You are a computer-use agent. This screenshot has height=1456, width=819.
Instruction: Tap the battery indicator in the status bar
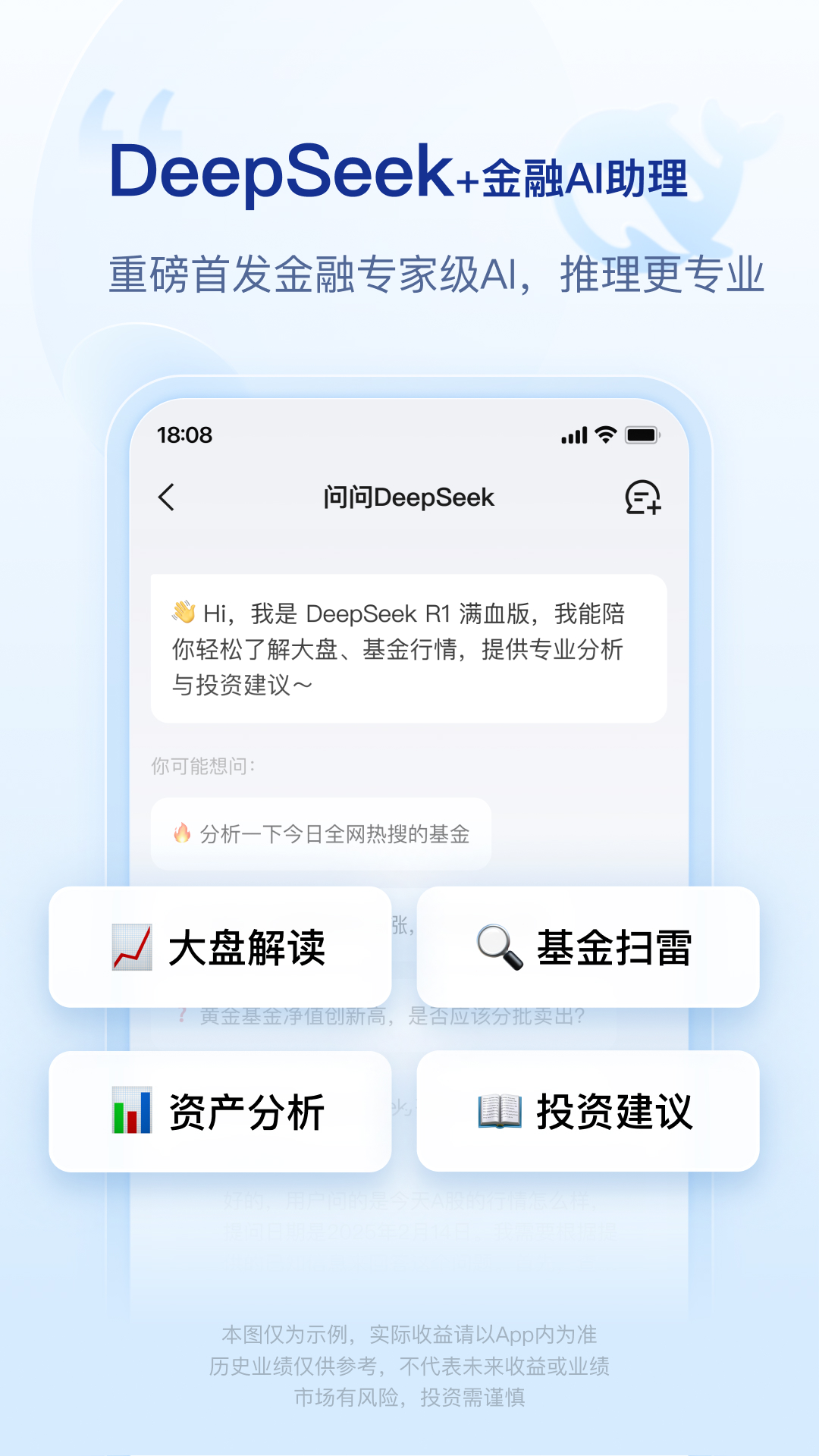point(642,435)
